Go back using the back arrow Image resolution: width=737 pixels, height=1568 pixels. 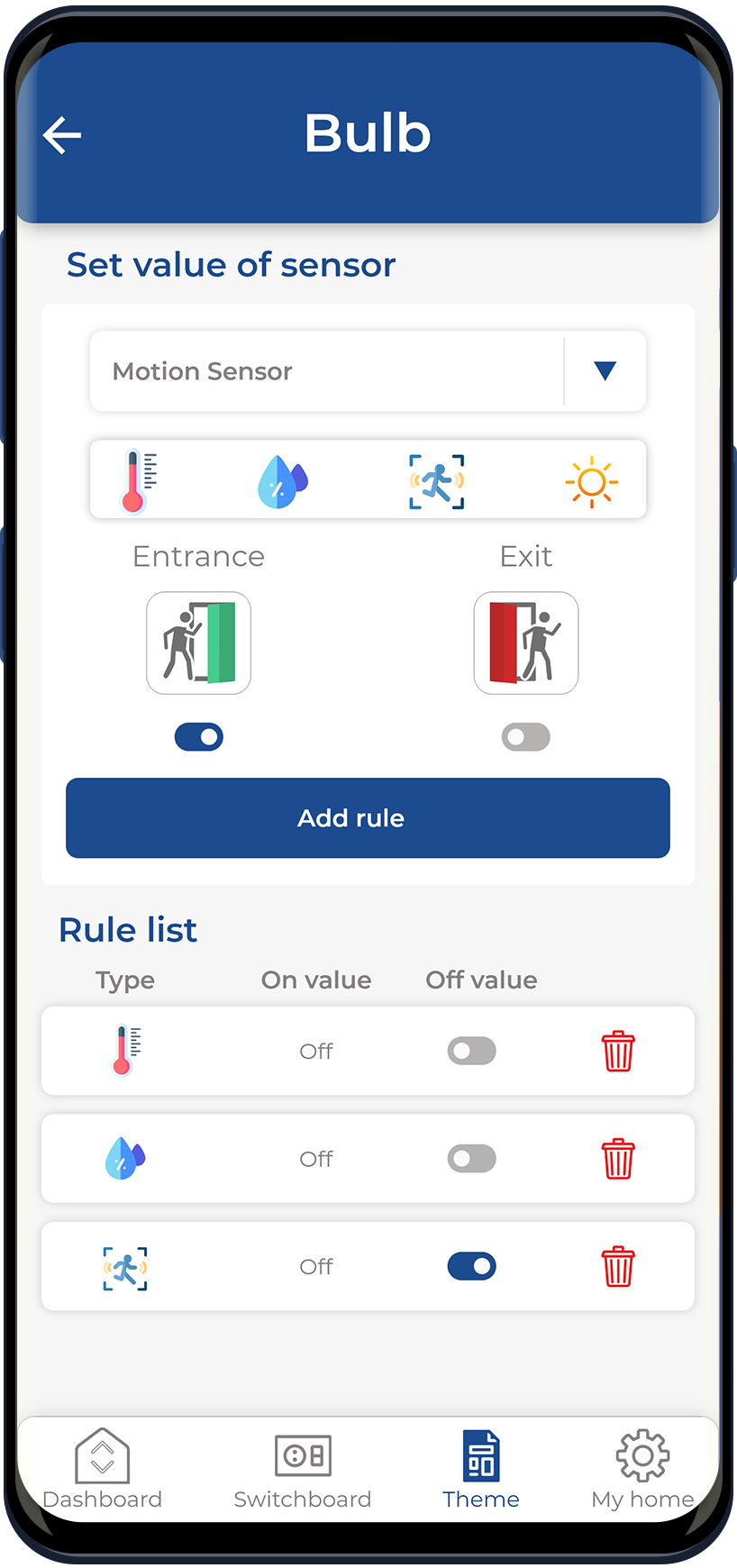(x=62, y=135)
